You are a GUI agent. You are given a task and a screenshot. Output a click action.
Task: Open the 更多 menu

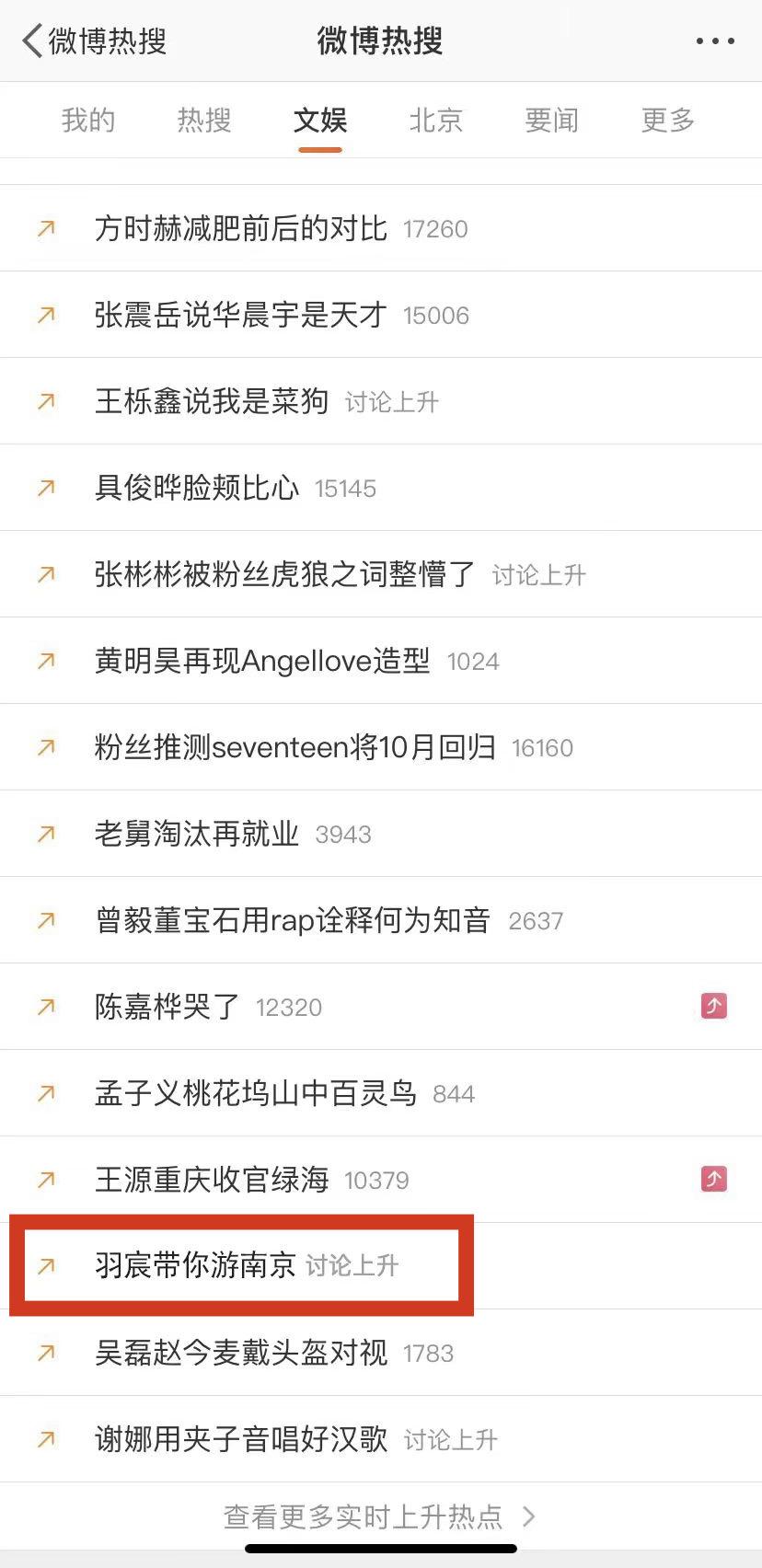click(665, 121)
